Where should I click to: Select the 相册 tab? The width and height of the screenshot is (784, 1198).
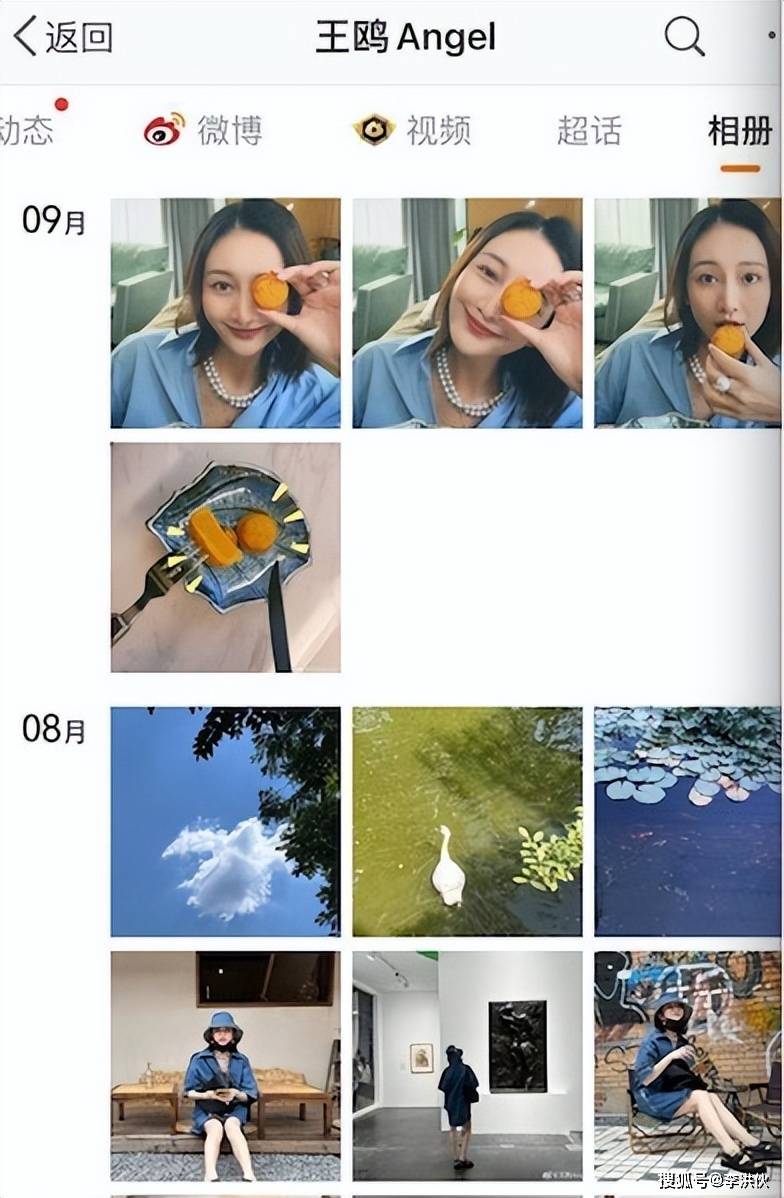coord(740,130)
